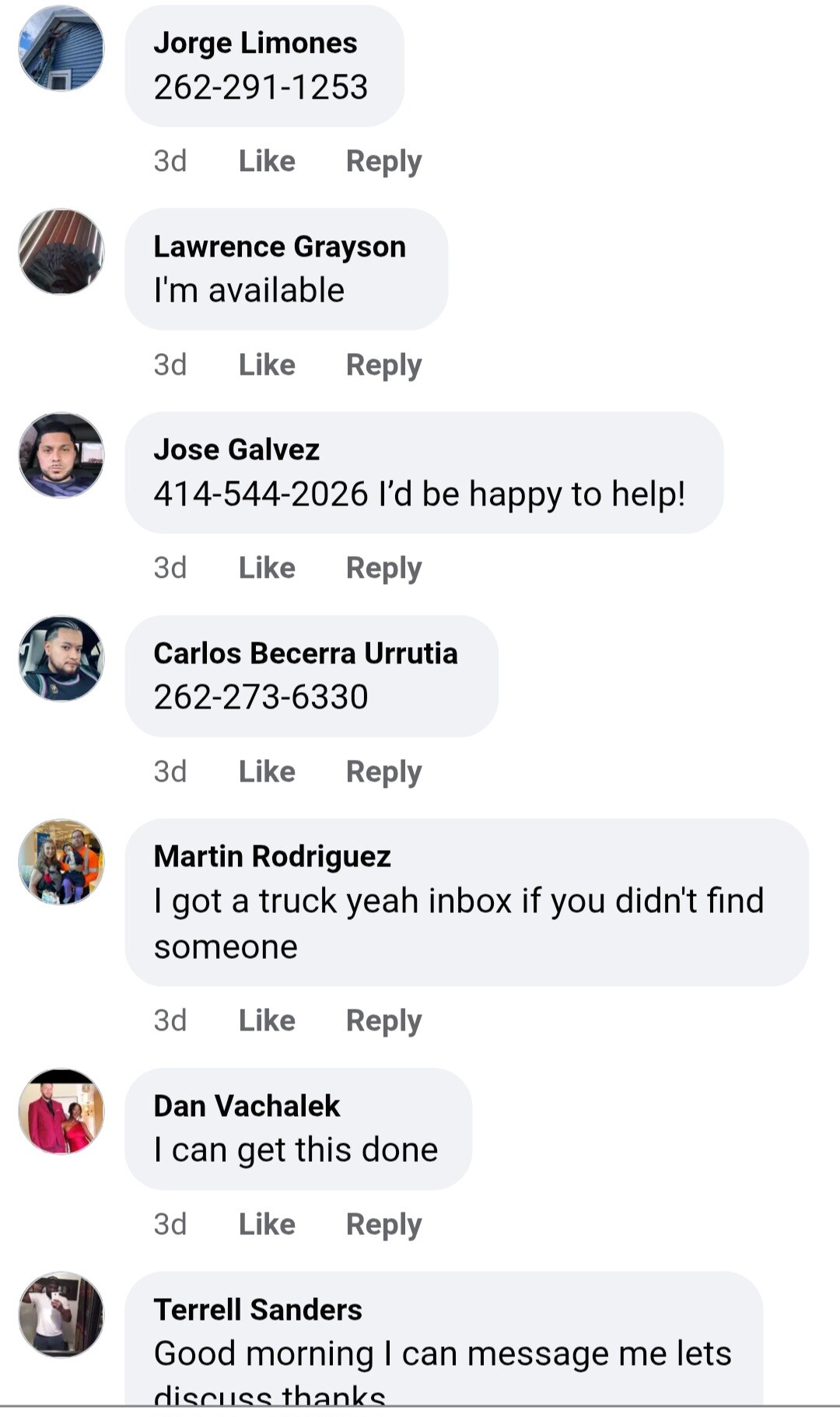Like Jose Galvez's comment
Screen dimensions: 840x1417
tap(267, 568)
